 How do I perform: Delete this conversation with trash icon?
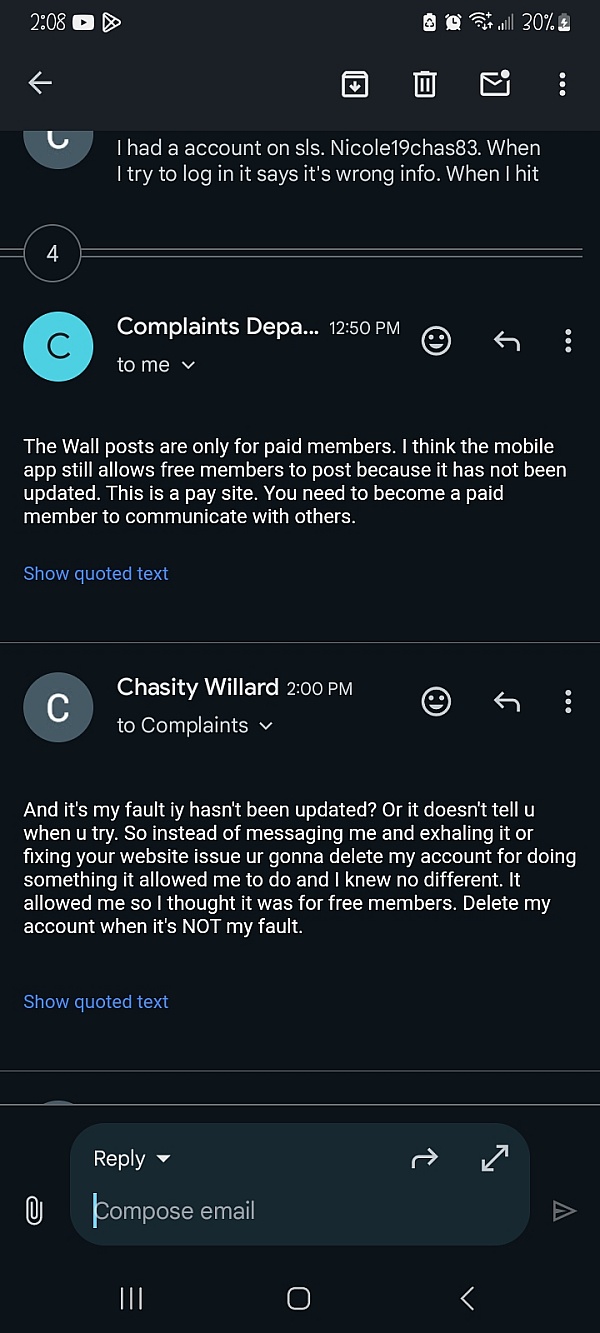click(x=425, y=84)
